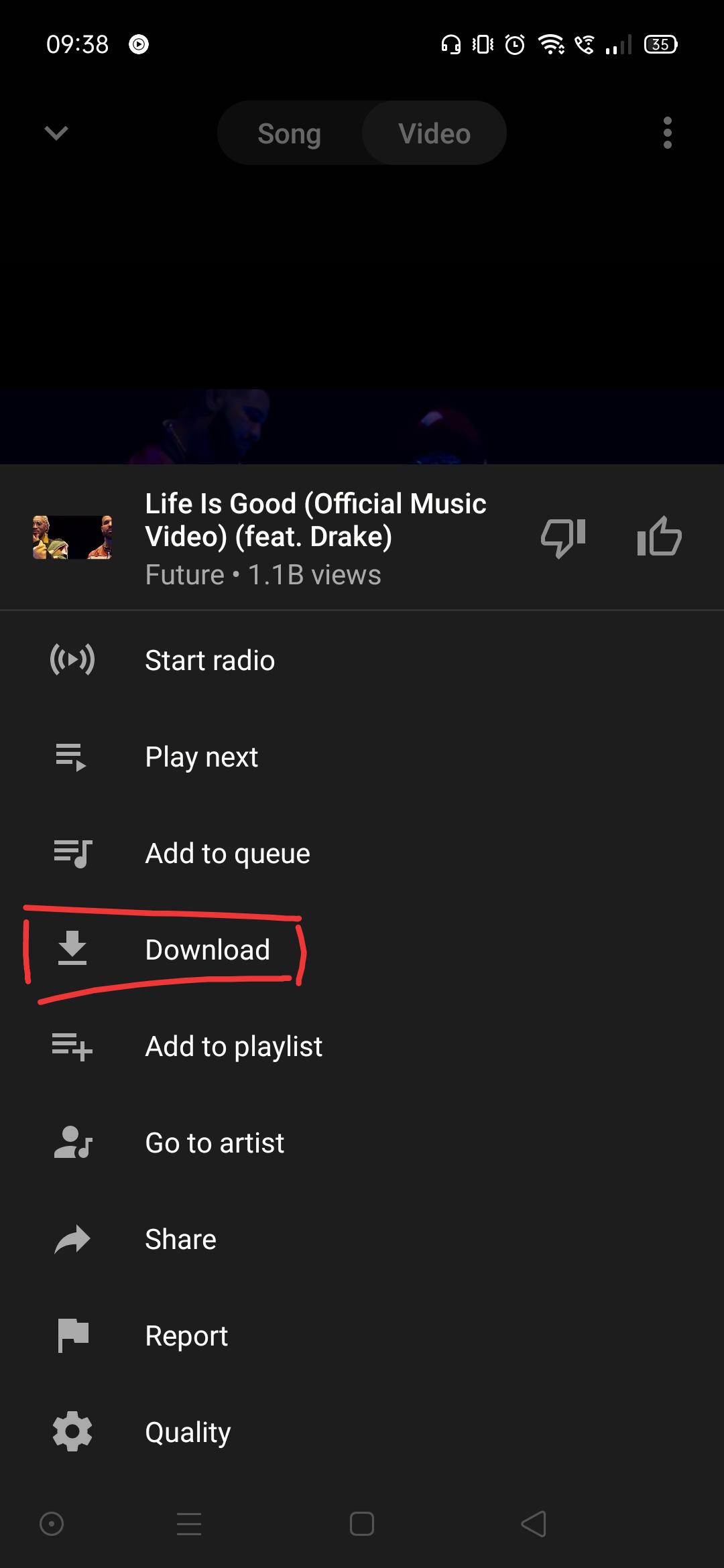
Task: Tap the system back button
Action: (x=534, y=1524)
